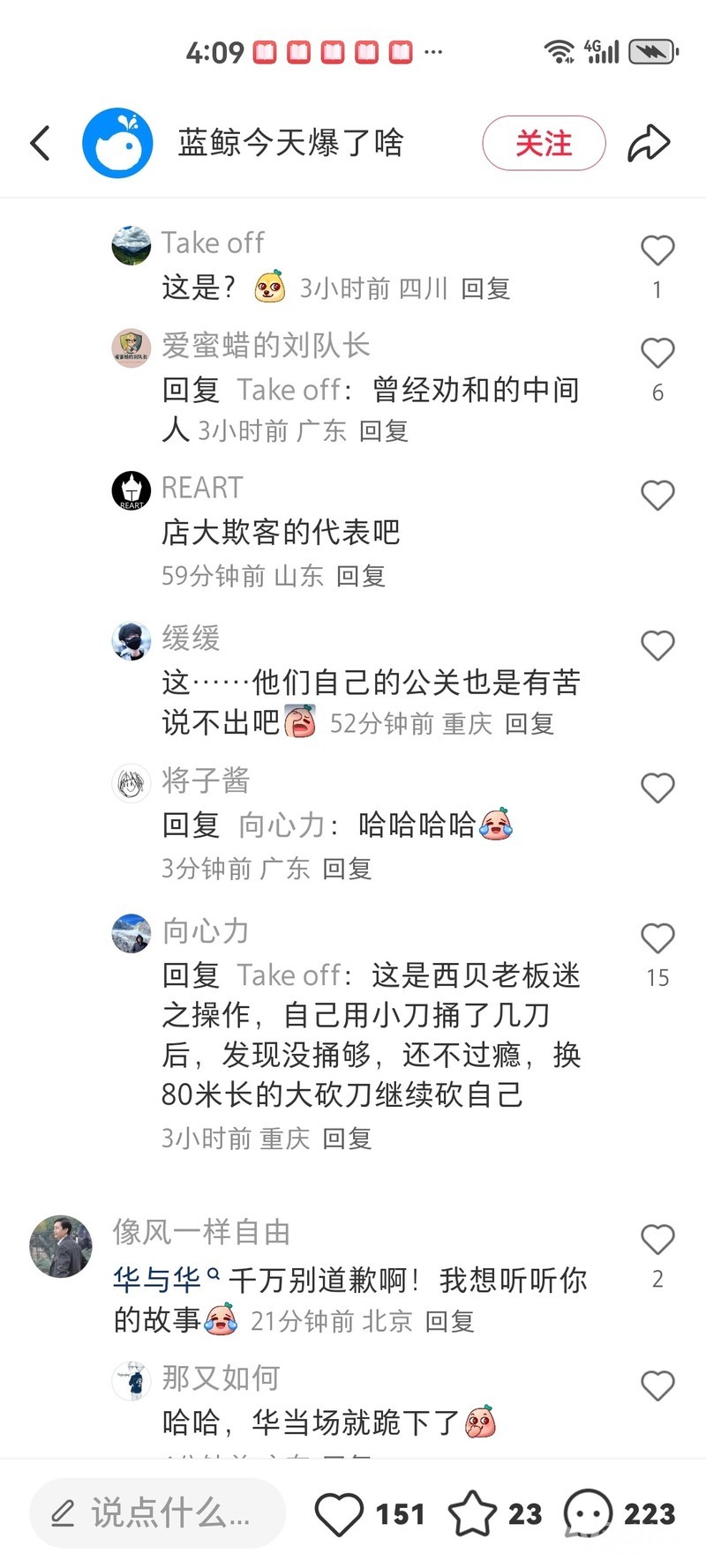706x1568 pixels.
Task: Like 缓缓's comment
Action: click(657, 646)
